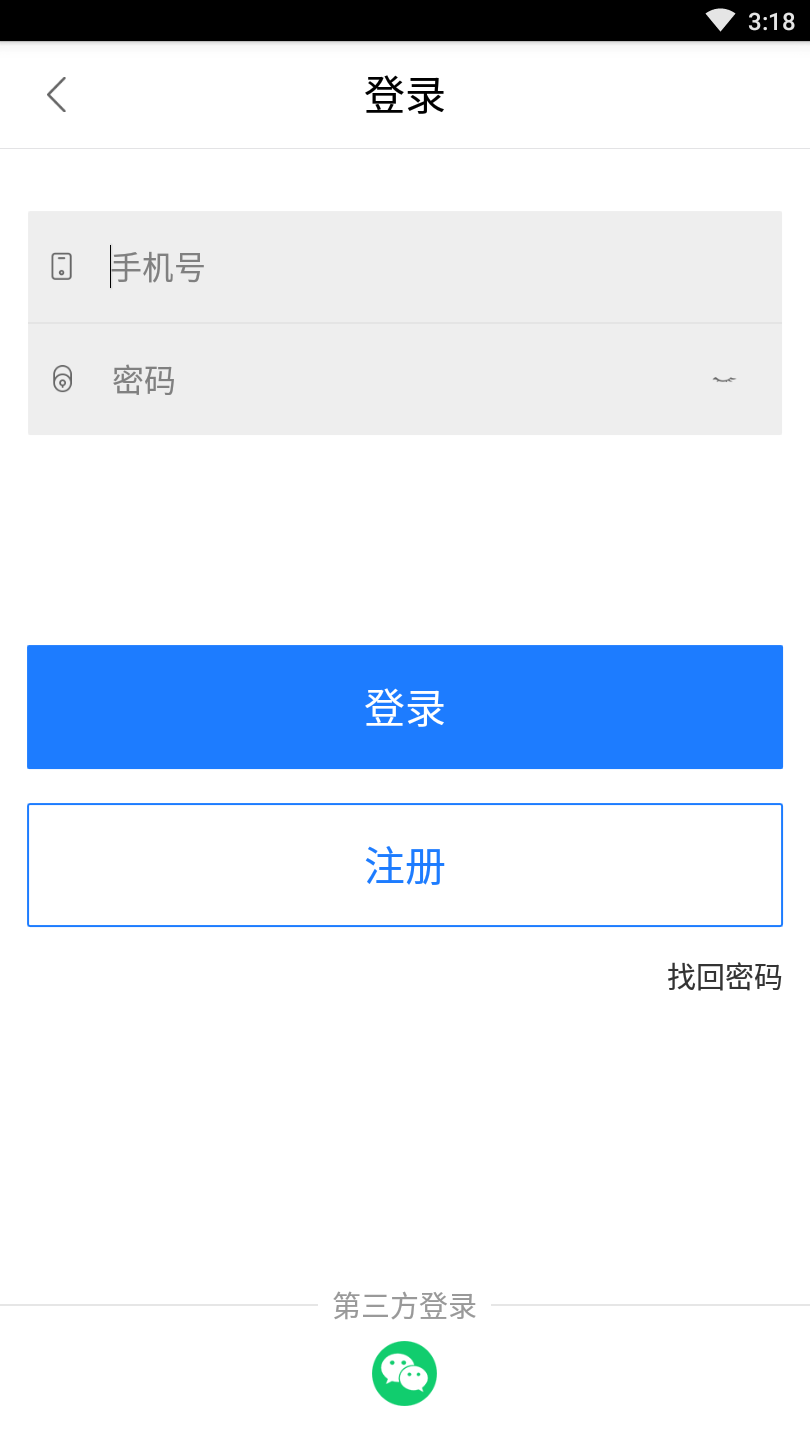Toggle password visibility eye icon
The height and width of the screenshot is (1440, 810).
click(724, 380)
